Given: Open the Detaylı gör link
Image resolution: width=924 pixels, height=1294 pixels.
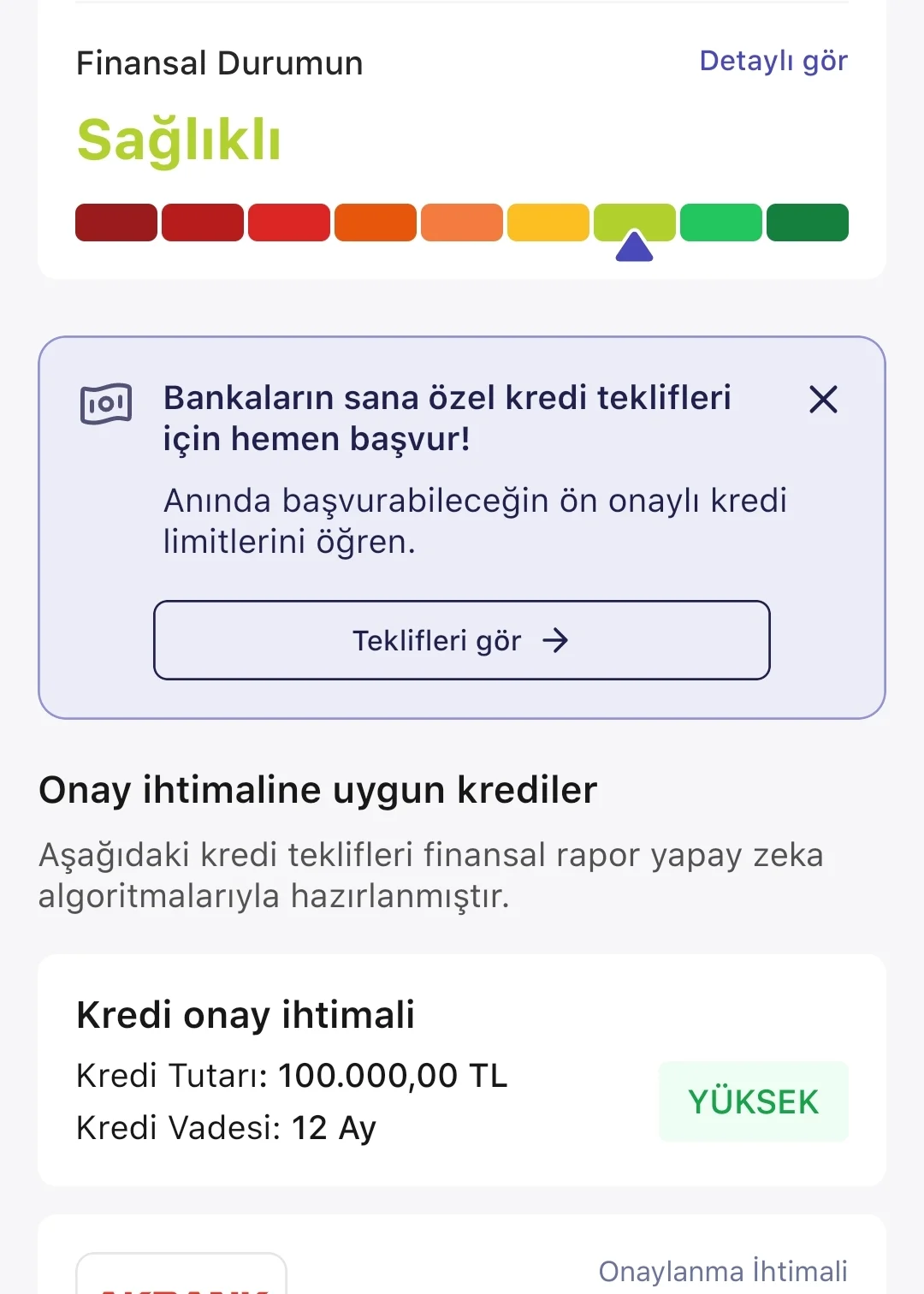Looking at the screenshot, I should [773, 62].
